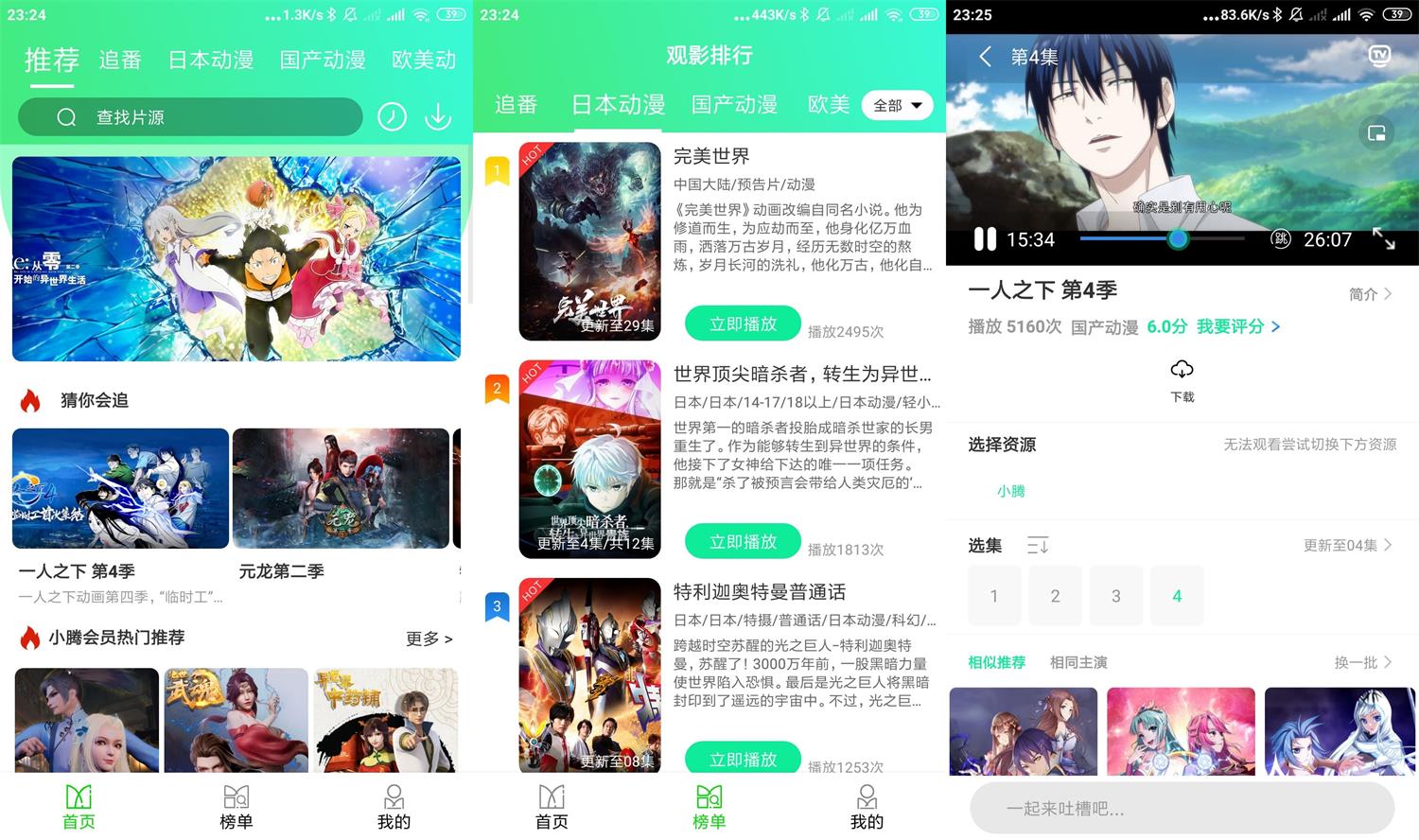View 更多 for 小腾会员热门推荐
The width and height of the screenshot is (1419, 840).
[429, 639]
